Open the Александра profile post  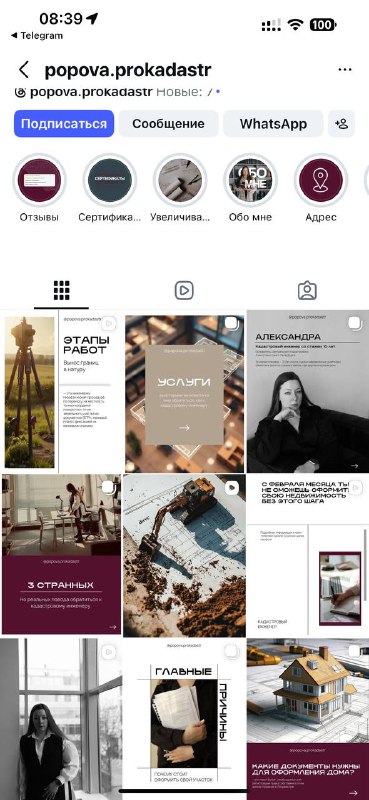[308, 391]
